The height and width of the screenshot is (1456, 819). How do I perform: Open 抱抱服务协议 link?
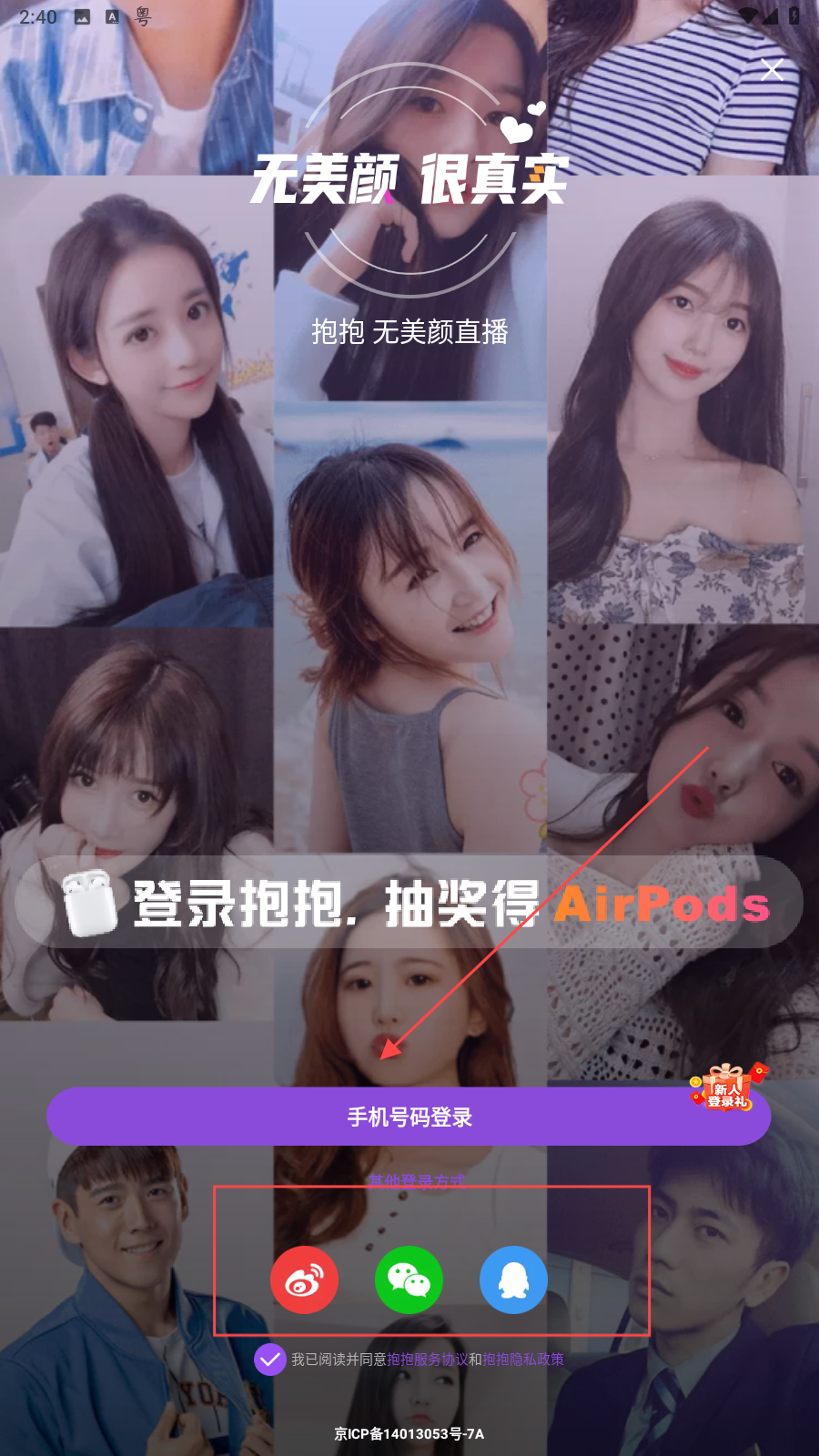click(x=428, y=1360)
